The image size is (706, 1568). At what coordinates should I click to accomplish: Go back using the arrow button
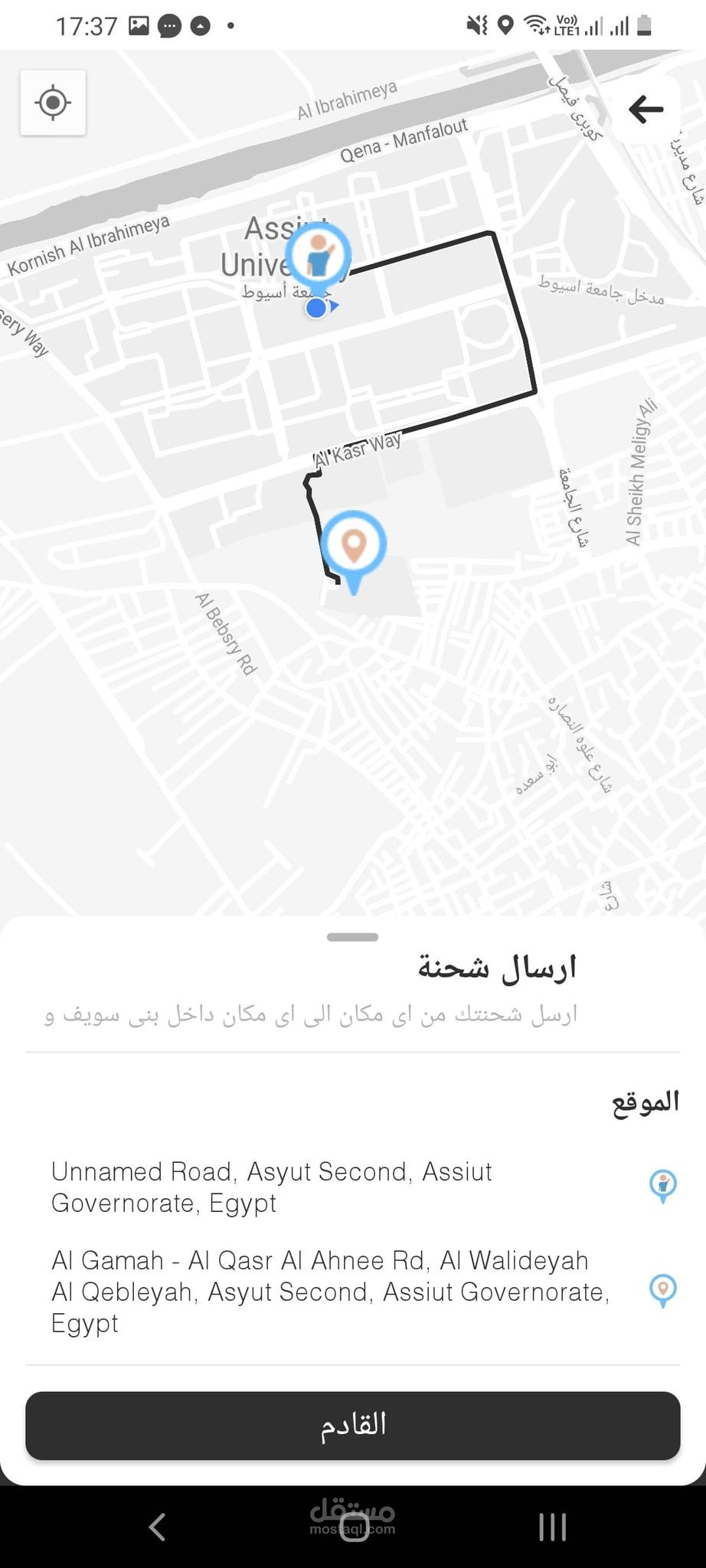click(646, 109)
